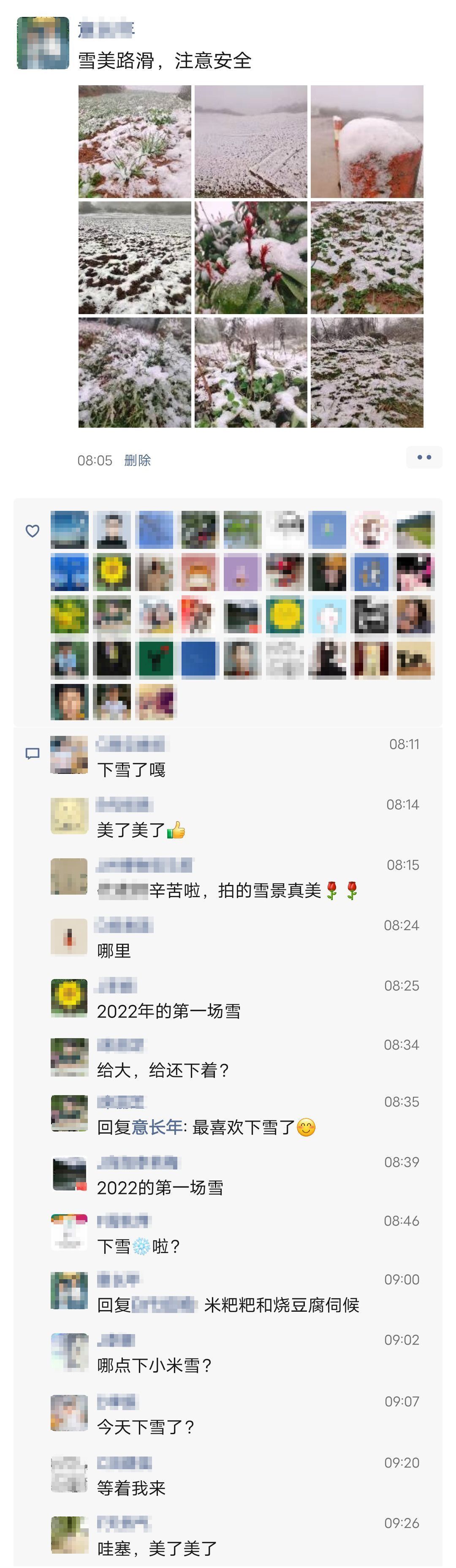Screen dimensions: 456x1568
Task: Reply to the comment 米粑粑和烧豆腐伺候
Action: pyautogui.click(x=281, y=1305)
